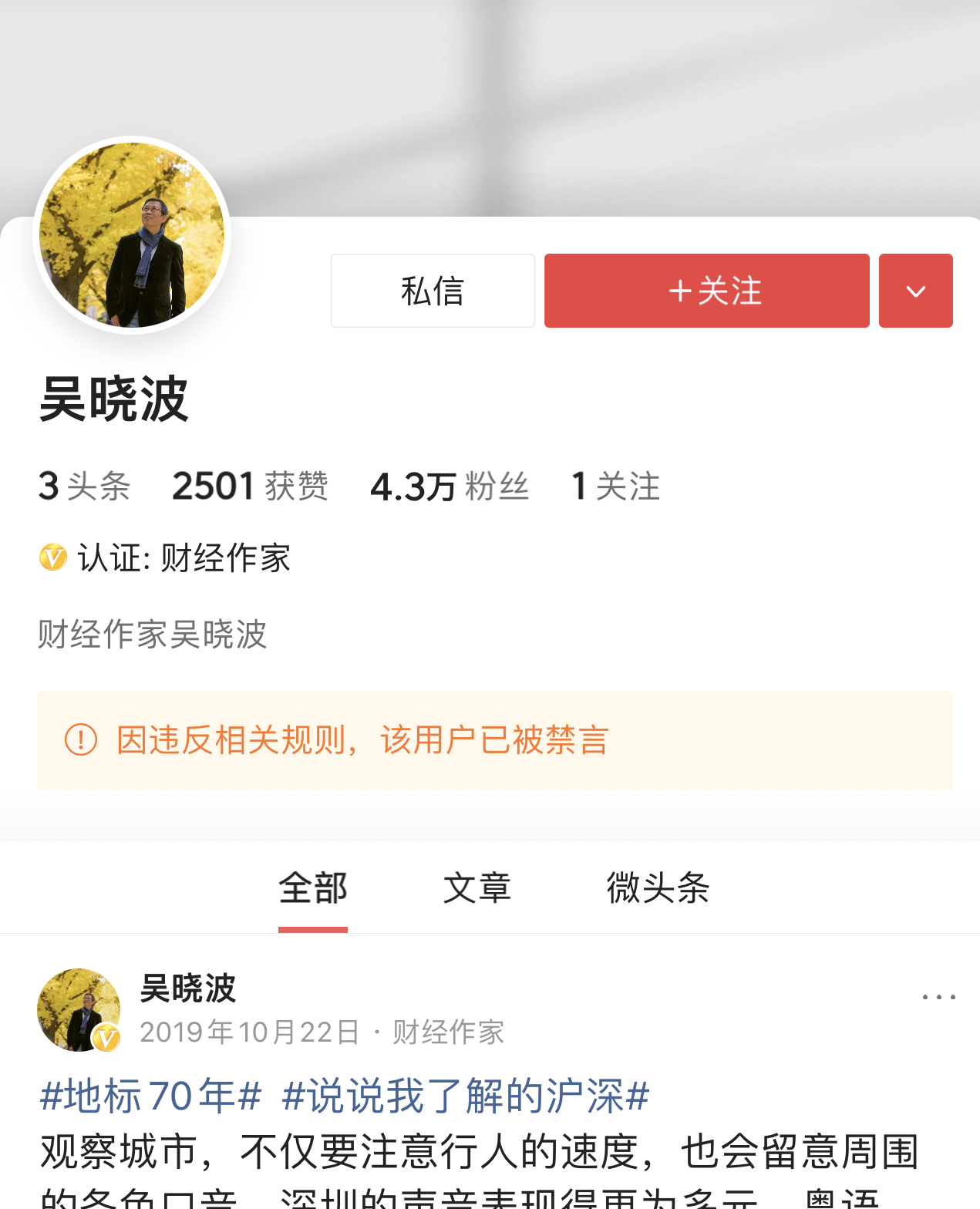View the 4.3万 粉丝 followers list
The height and width of the screenshot is (1209, 980).
click(450, 487)
